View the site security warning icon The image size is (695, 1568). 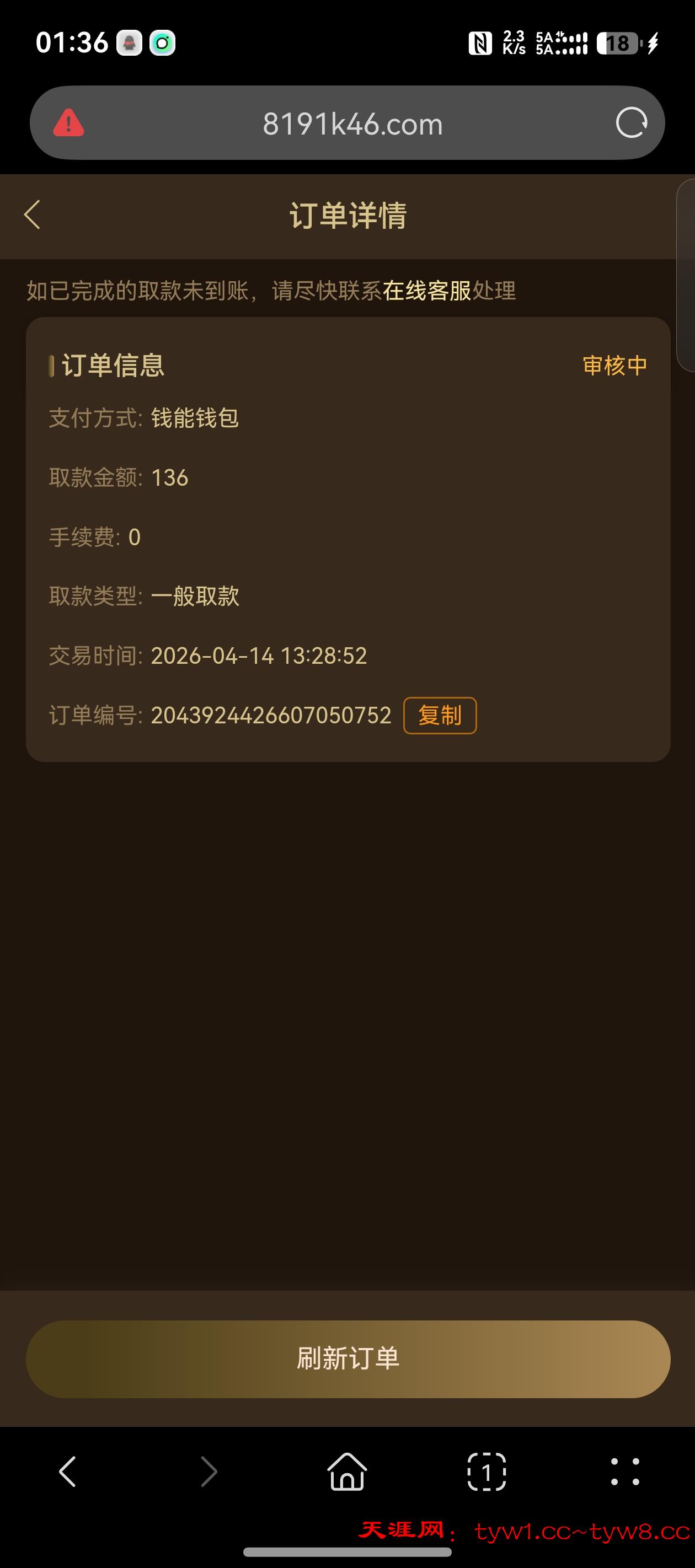click(x=68, y=123)
